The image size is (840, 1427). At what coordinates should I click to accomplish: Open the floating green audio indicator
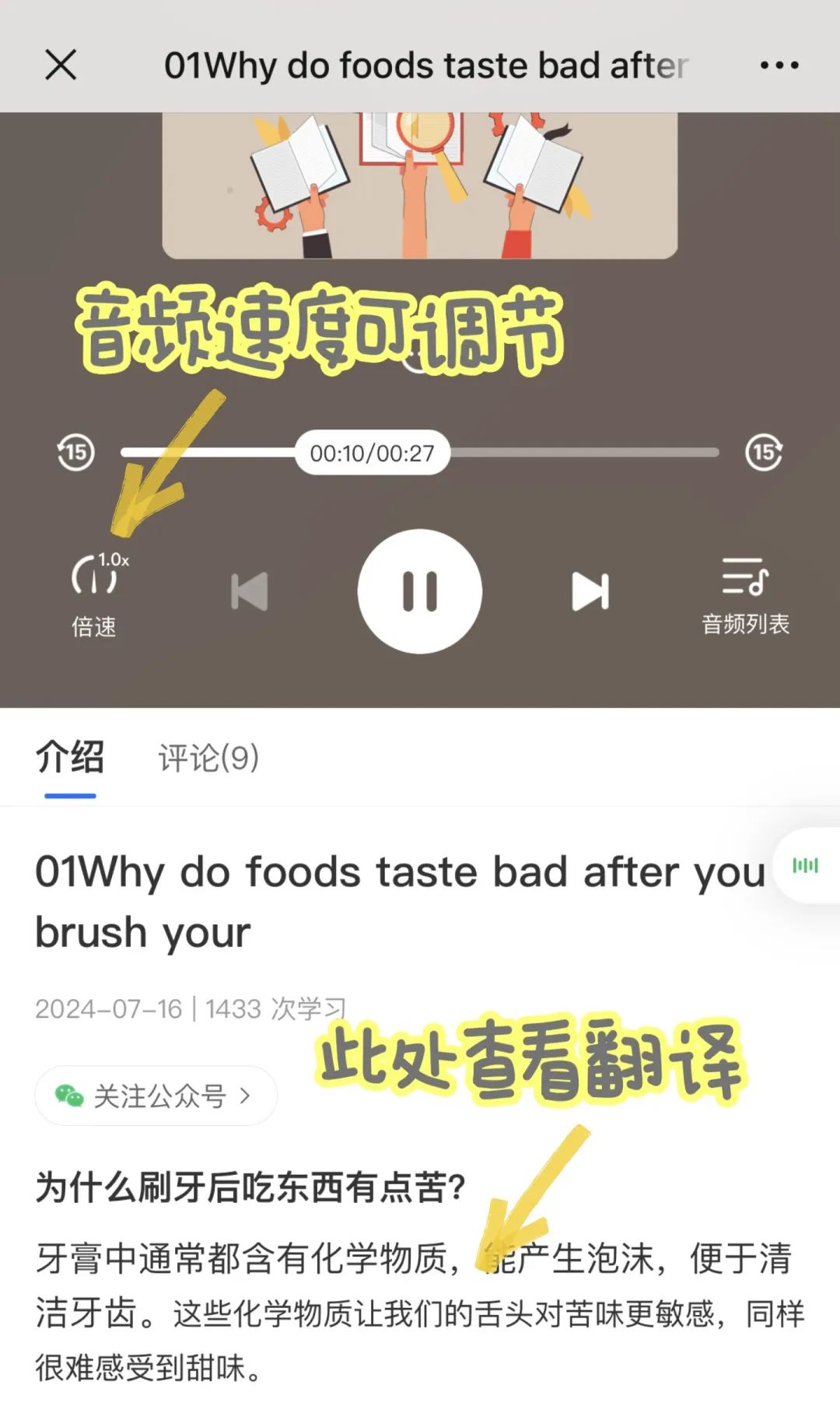(x=806, y=865)
